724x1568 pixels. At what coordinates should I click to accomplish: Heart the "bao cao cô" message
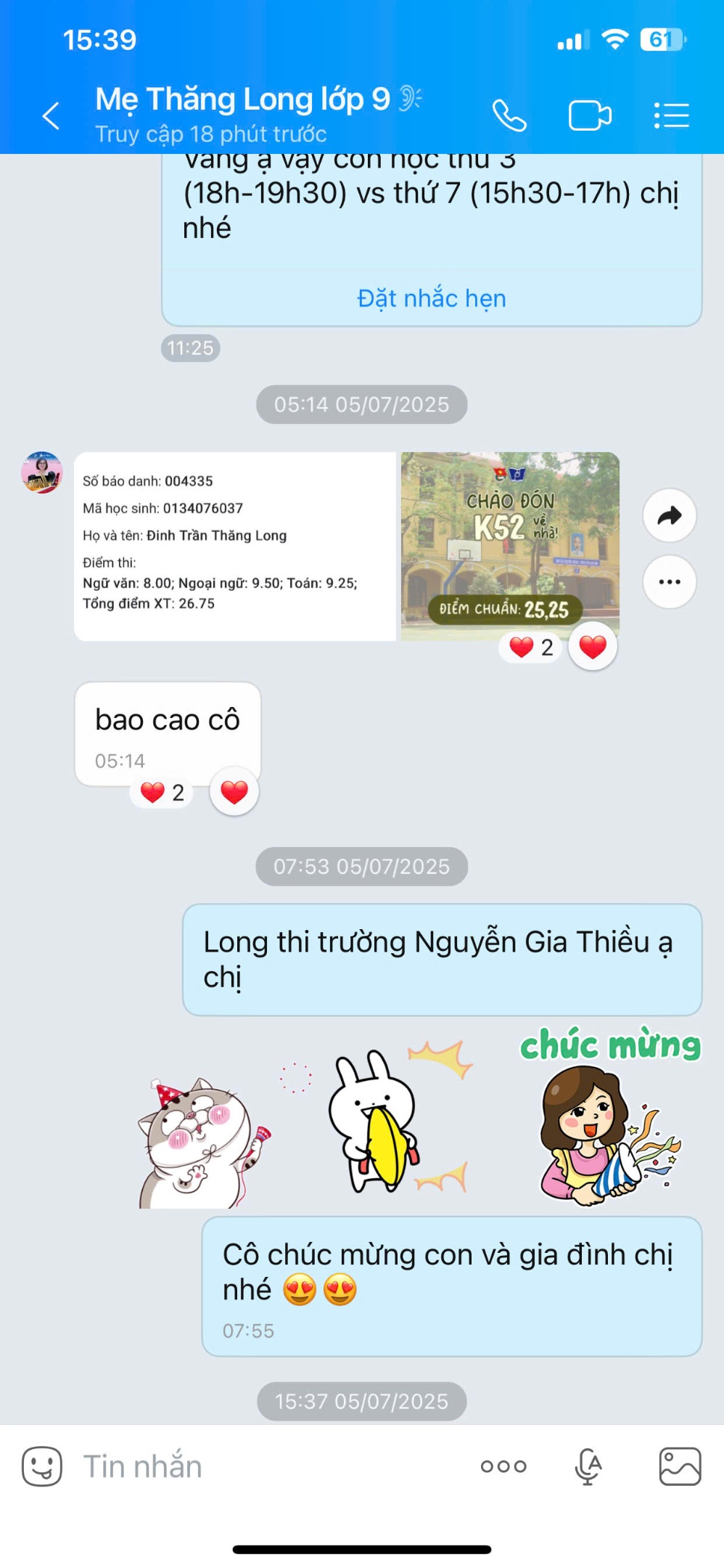[234, 792]
